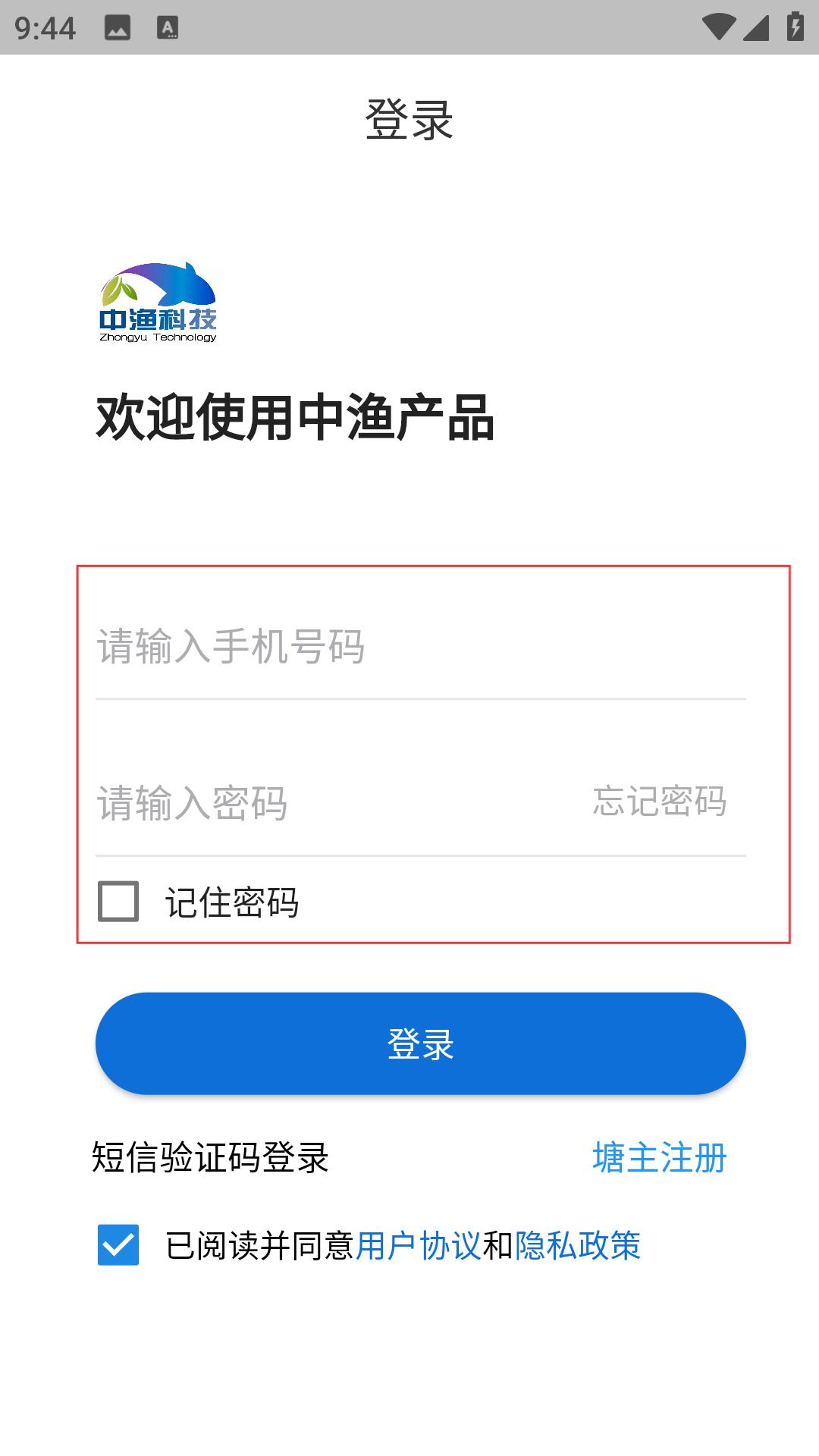
Task: Focus the password input field
Action: pyautogui.click(x=334, y=802)
